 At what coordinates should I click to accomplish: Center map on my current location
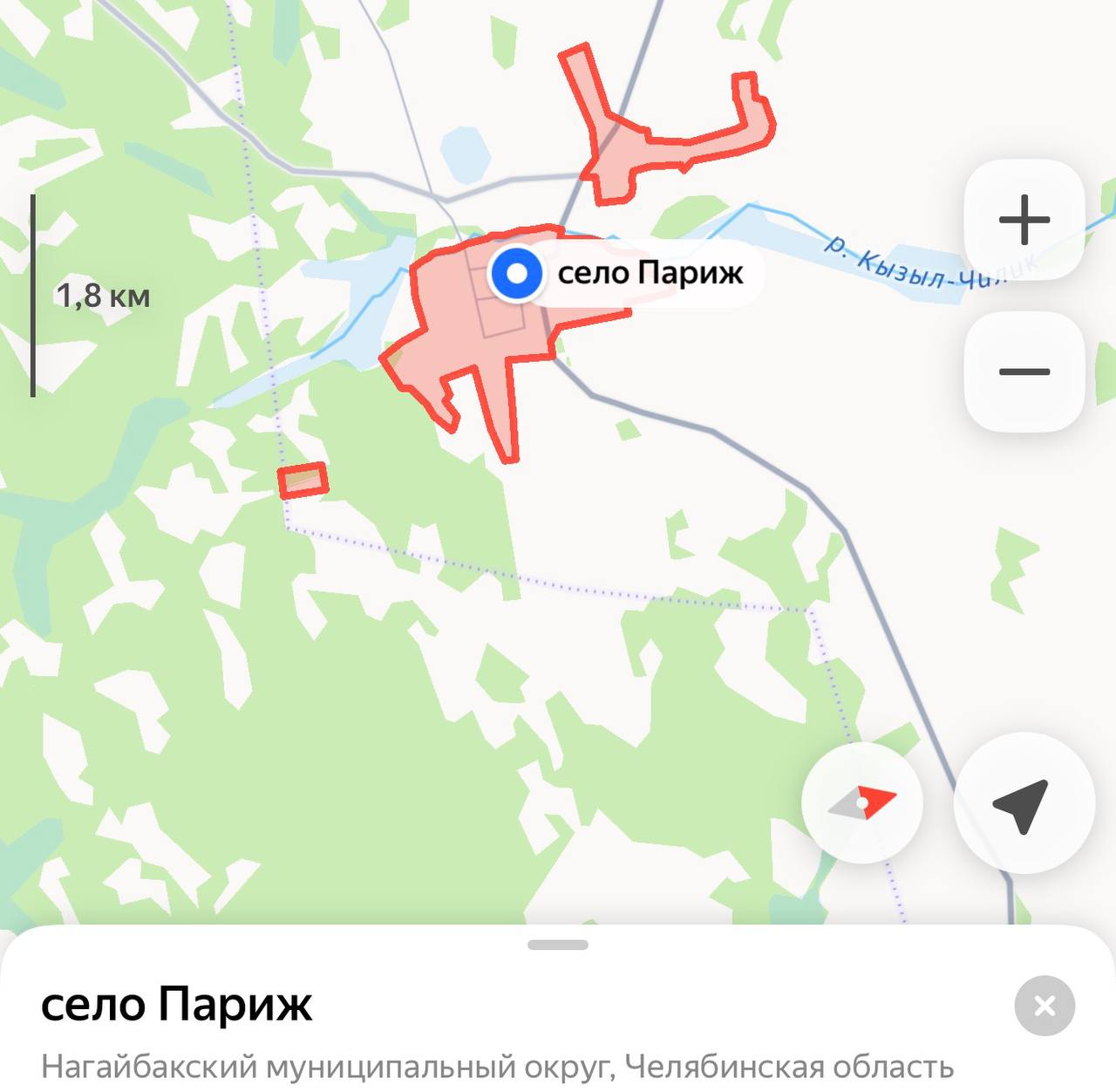point(1023,803)
